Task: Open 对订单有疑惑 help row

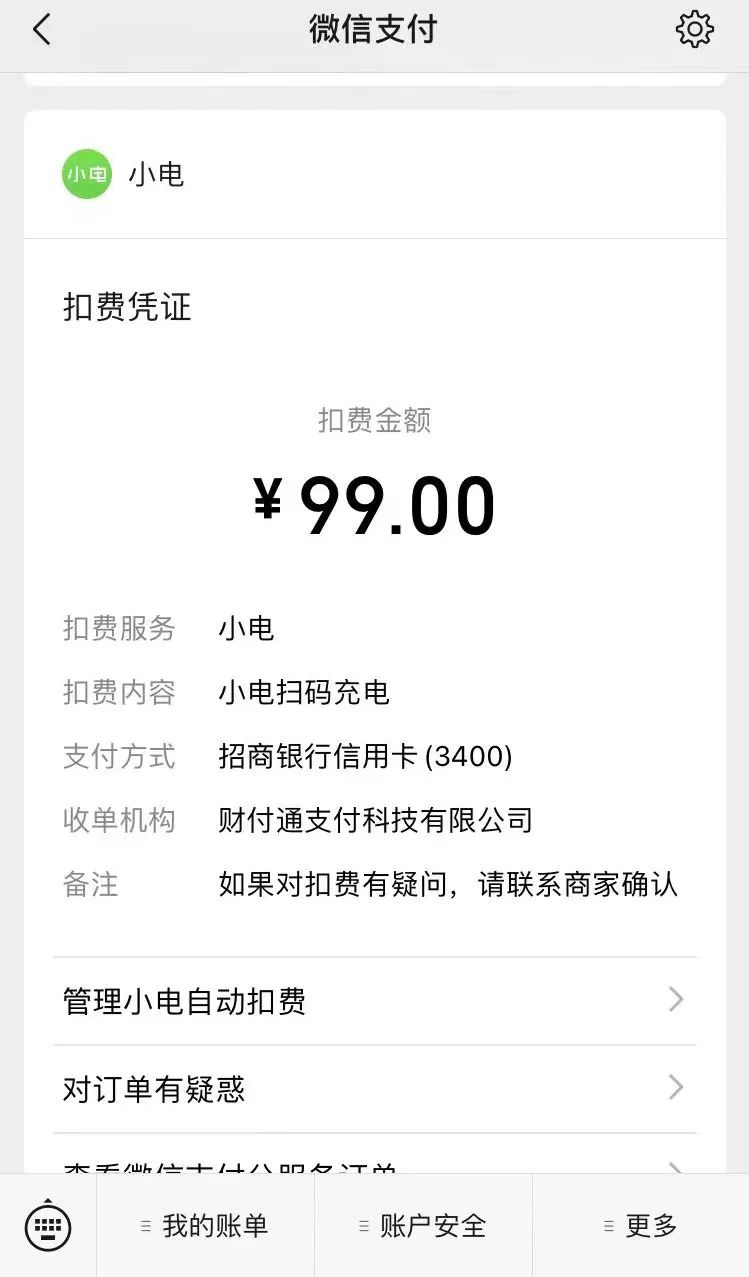Action: (x=375, y=1089)
